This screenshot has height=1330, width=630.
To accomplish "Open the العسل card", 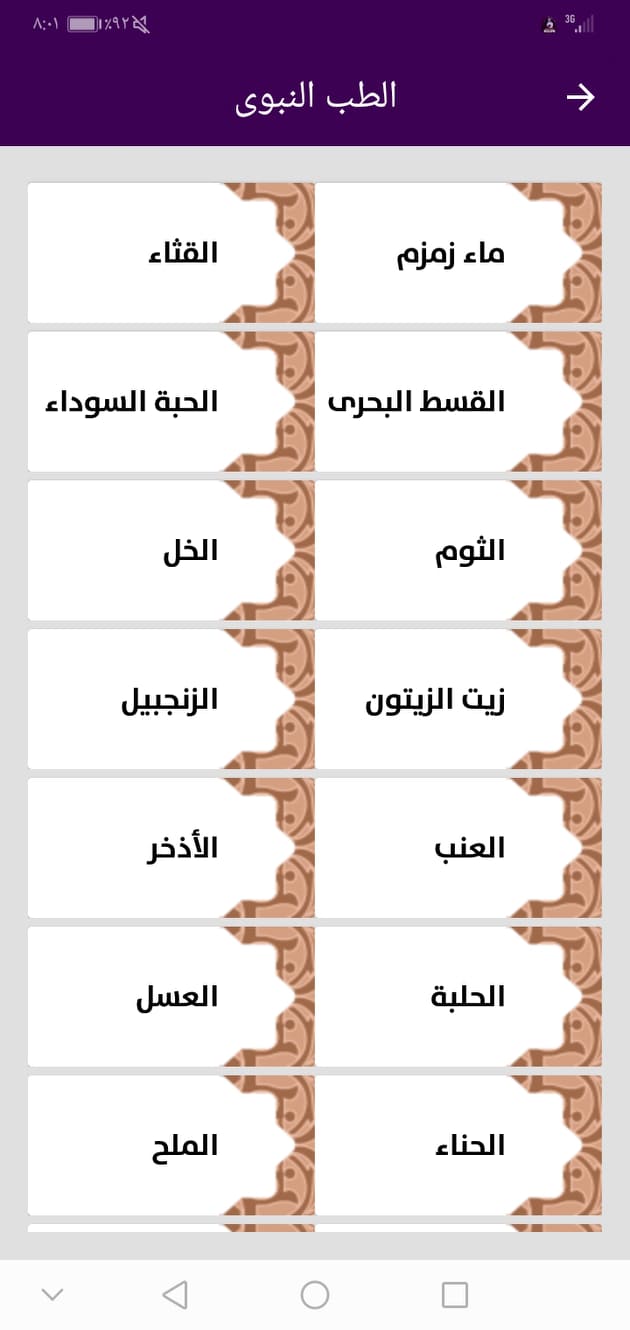I will coord(171,996).
